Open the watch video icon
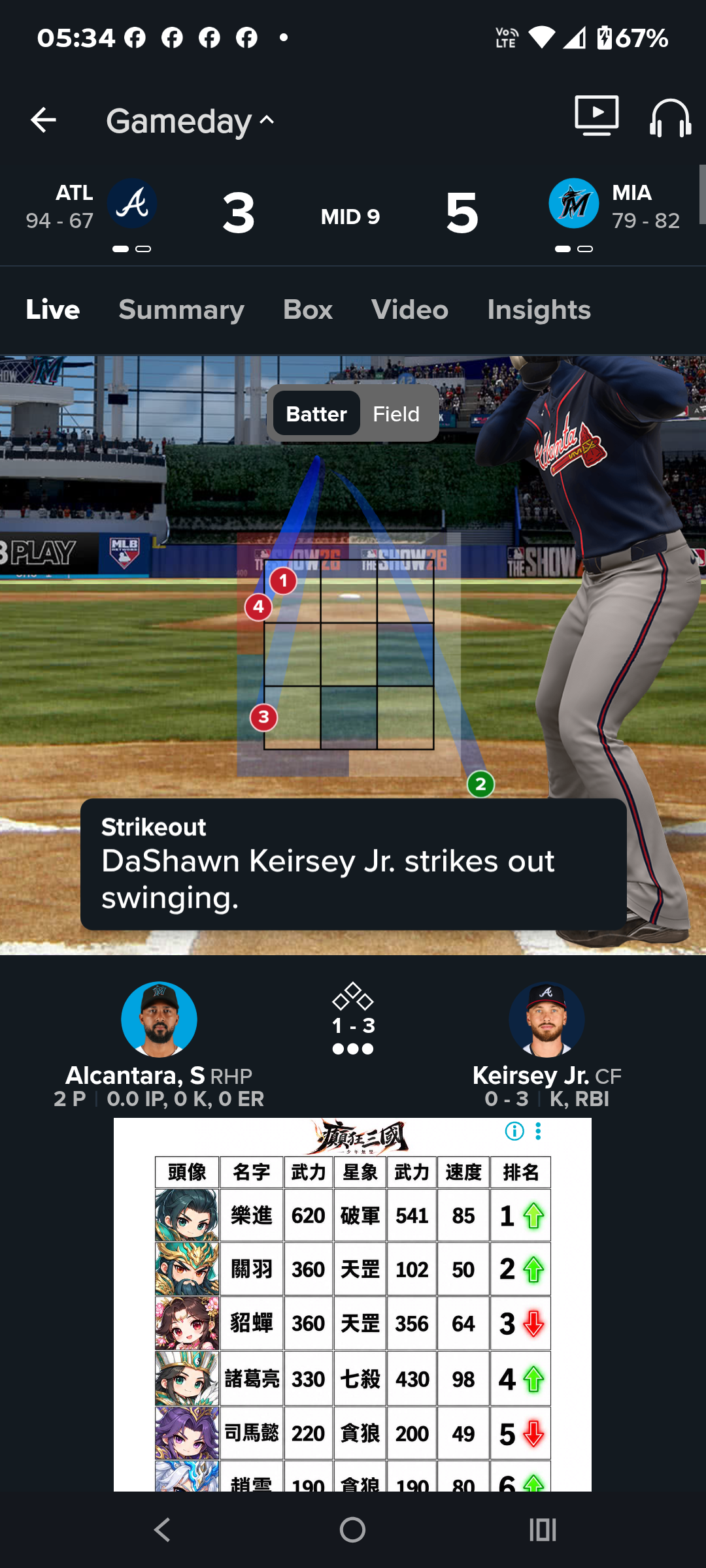Screen dimensions: 706x1568 click(x=597, y=116)
